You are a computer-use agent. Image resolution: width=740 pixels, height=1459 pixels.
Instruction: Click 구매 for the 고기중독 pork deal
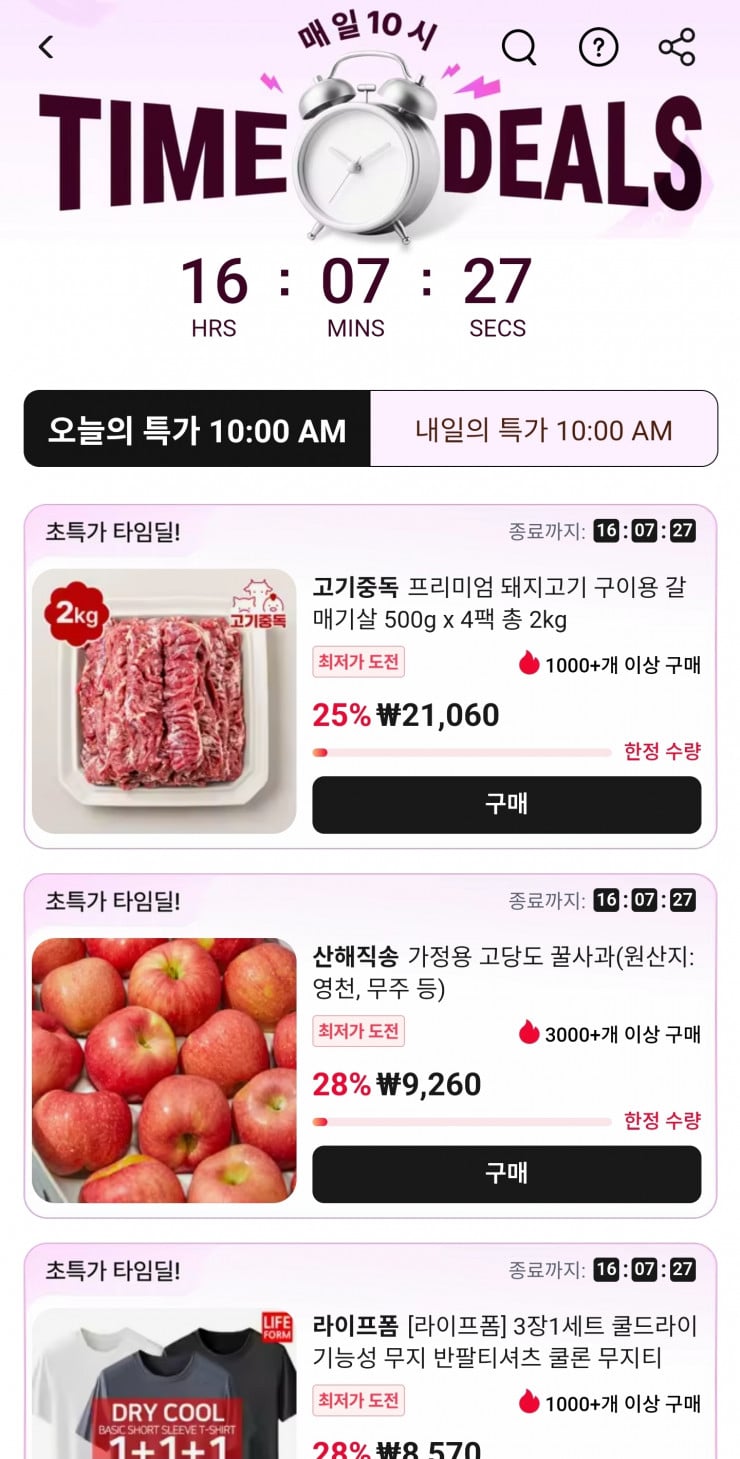506,804
